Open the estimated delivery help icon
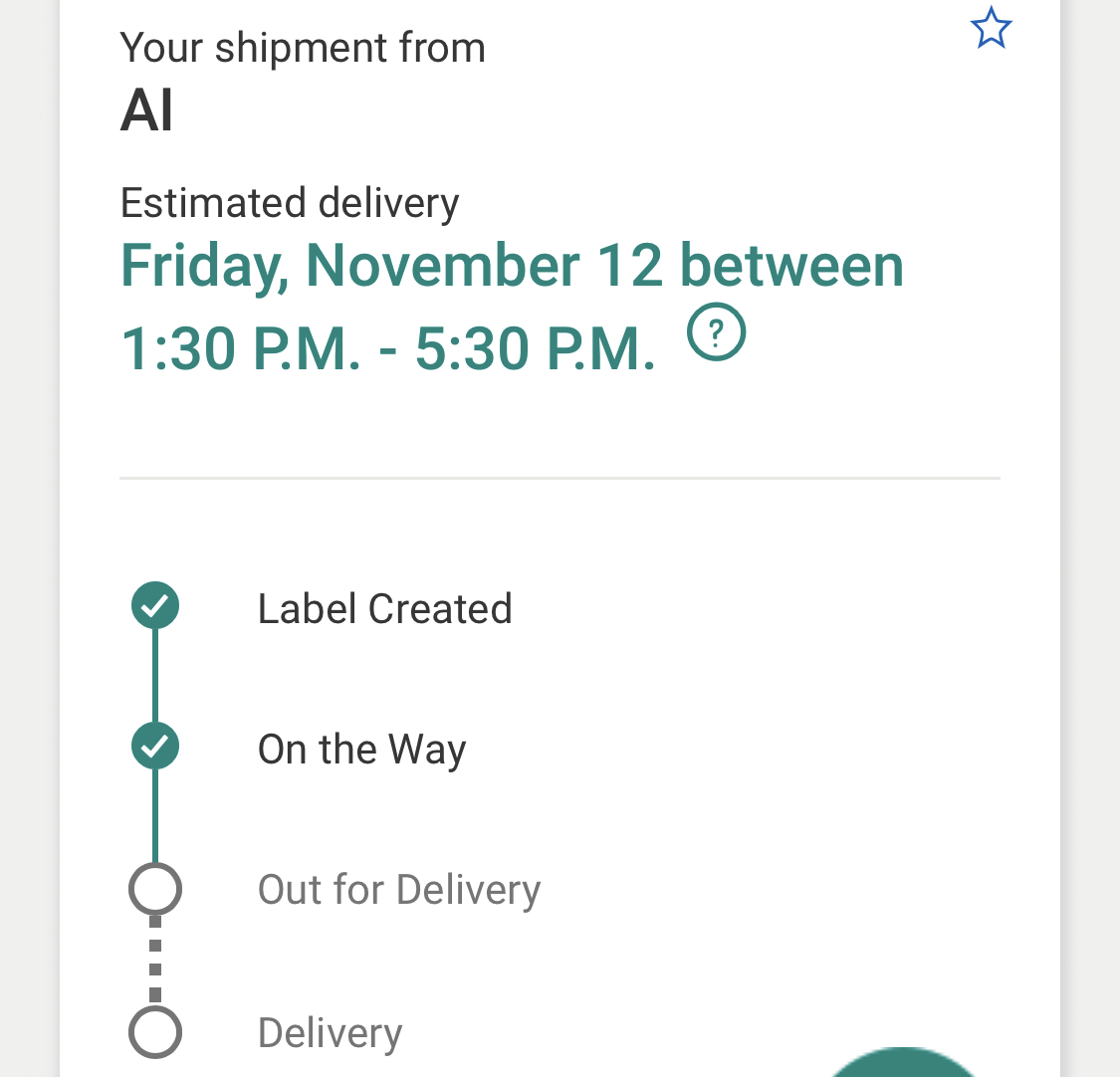Screen dimensions: 1120x1077 coord(716,332)
